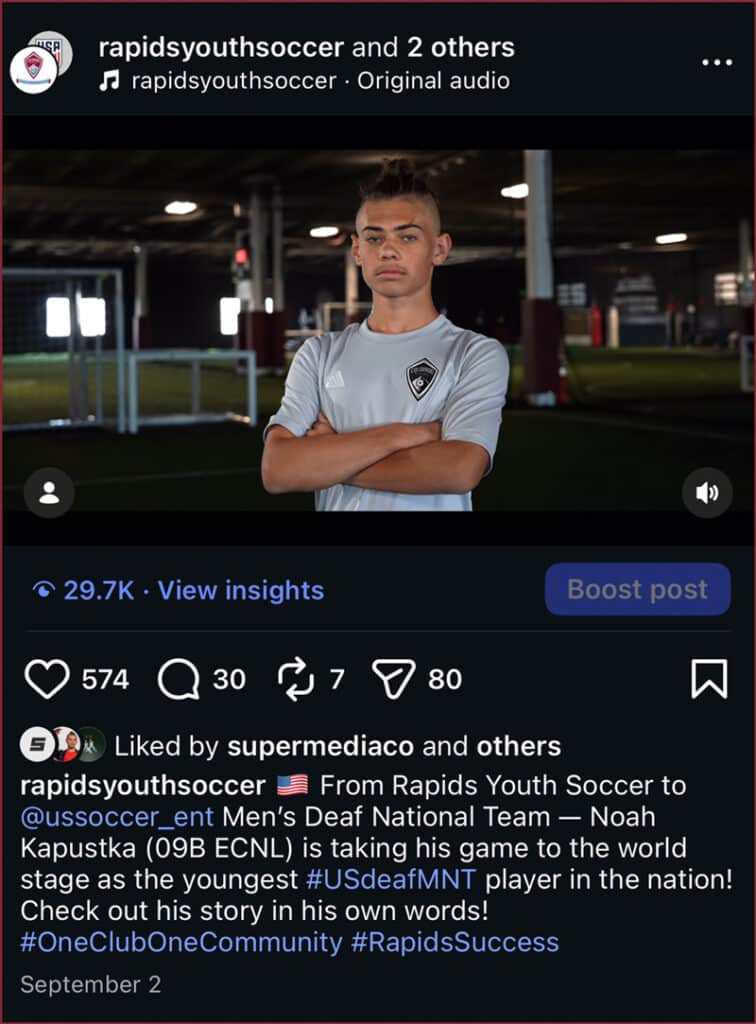Repost this reel
Image resolution: width=756 pixels, height=1024 pixels.
click(296, 680)
